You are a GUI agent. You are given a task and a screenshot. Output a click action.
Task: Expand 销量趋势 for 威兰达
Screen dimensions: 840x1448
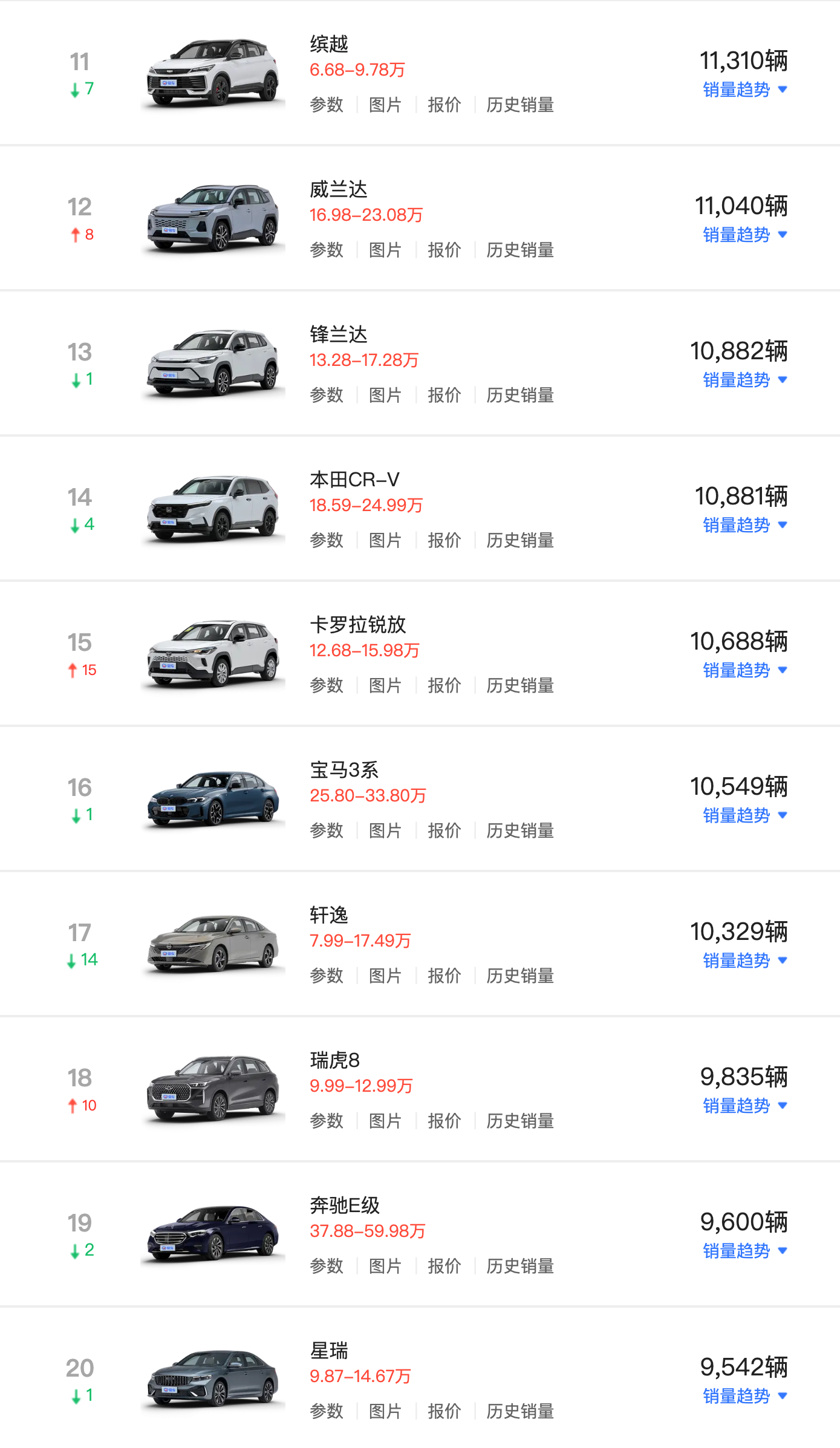[x=745, y=235]
